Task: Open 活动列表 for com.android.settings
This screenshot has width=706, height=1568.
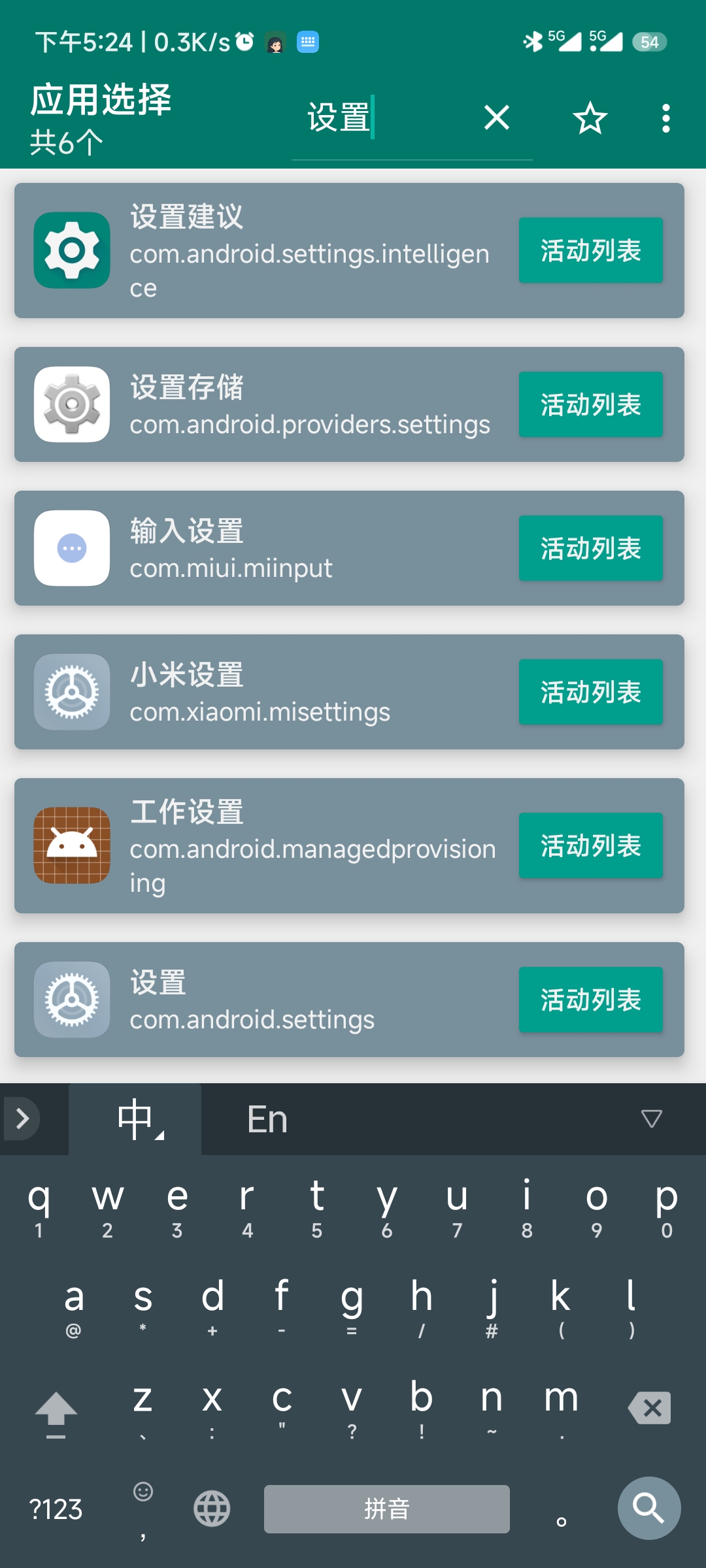Action: click(590, 999)
